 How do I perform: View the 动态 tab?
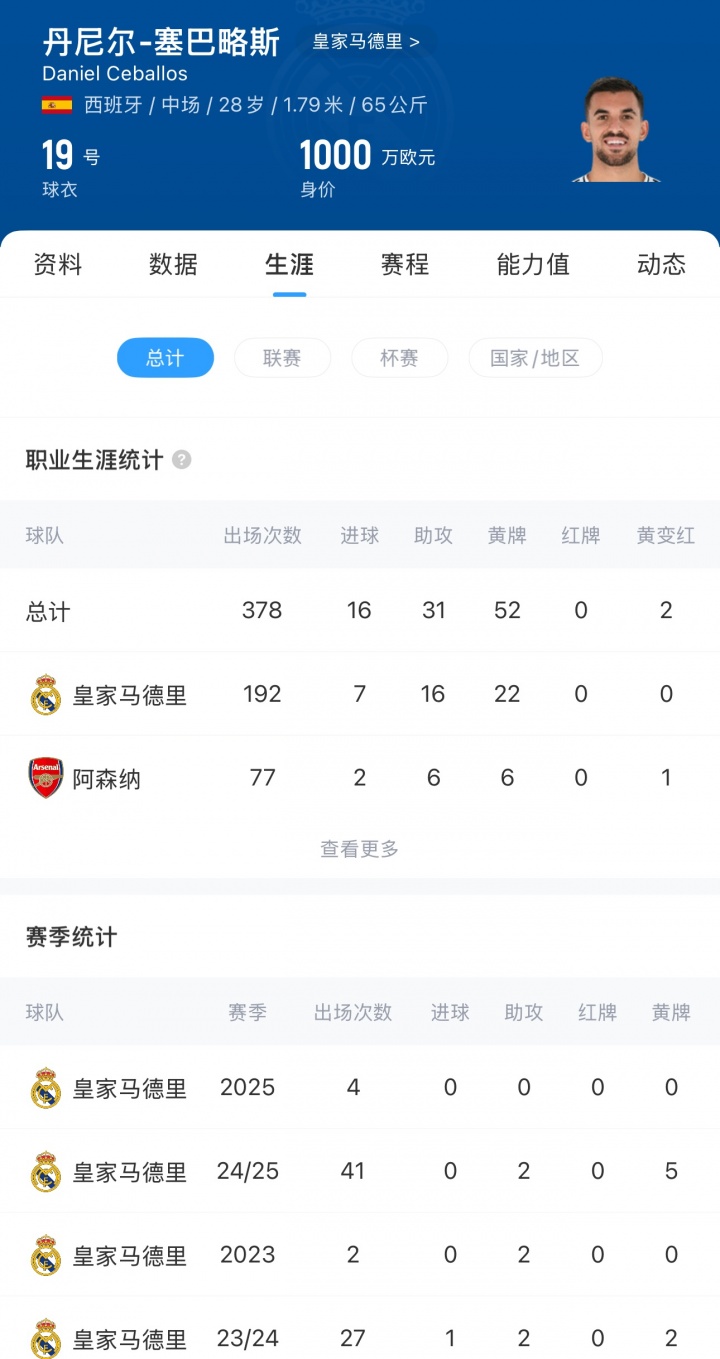[661, 264]
